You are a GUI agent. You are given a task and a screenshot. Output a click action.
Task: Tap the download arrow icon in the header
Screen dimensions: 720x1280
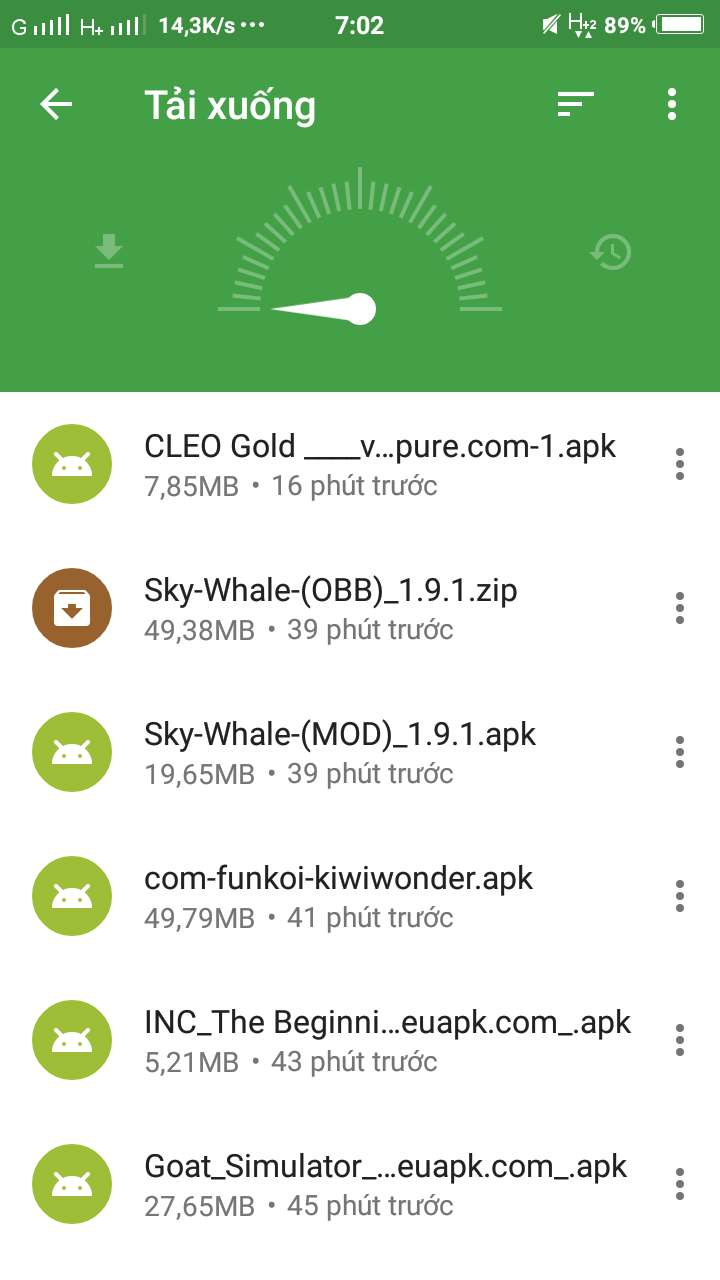pos(109,252)
